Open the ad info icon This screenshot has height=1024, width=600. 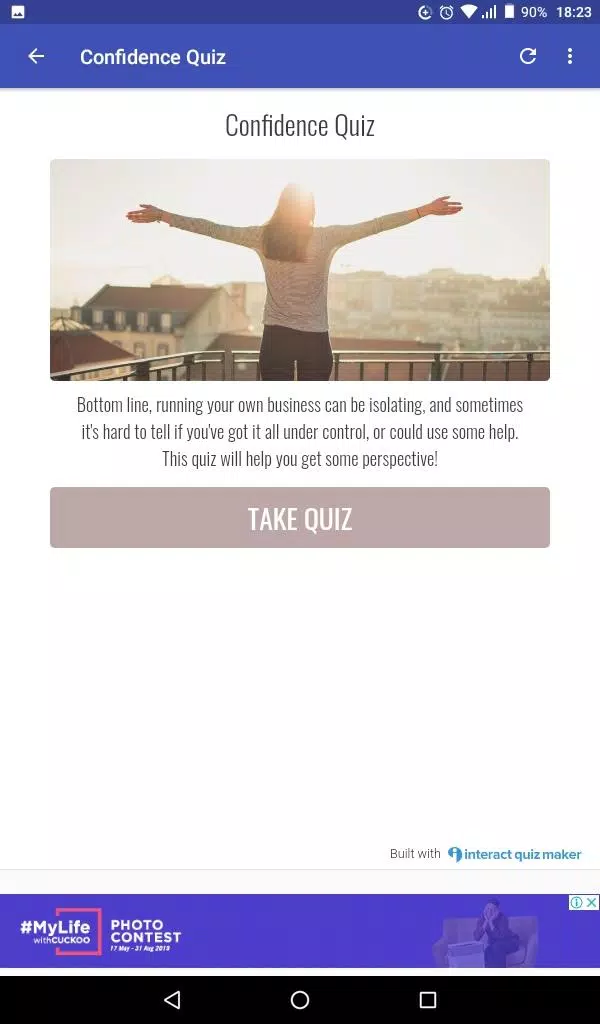pos(577,903)
